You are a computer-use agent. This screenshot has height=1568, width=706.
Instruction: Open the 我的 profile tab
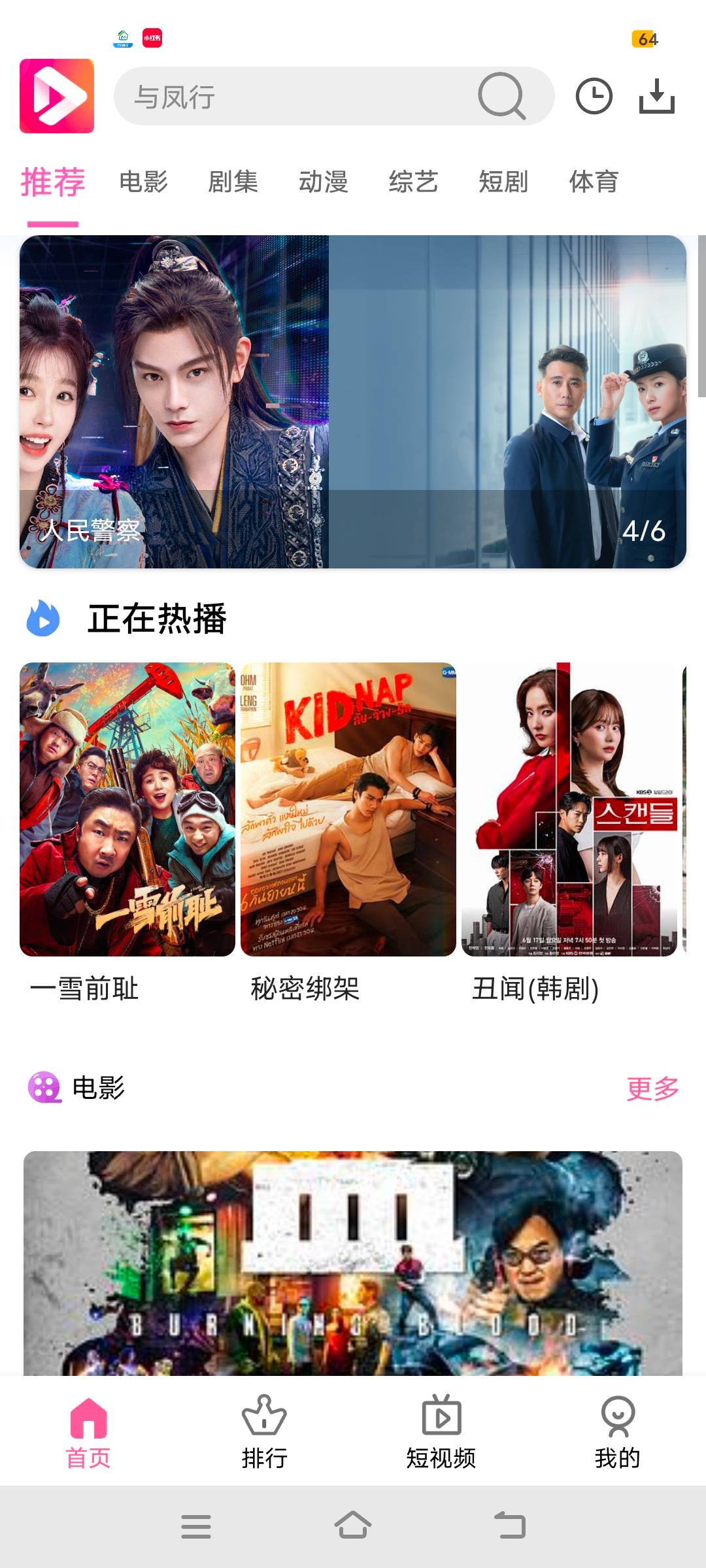click(x=617, y=1432)
